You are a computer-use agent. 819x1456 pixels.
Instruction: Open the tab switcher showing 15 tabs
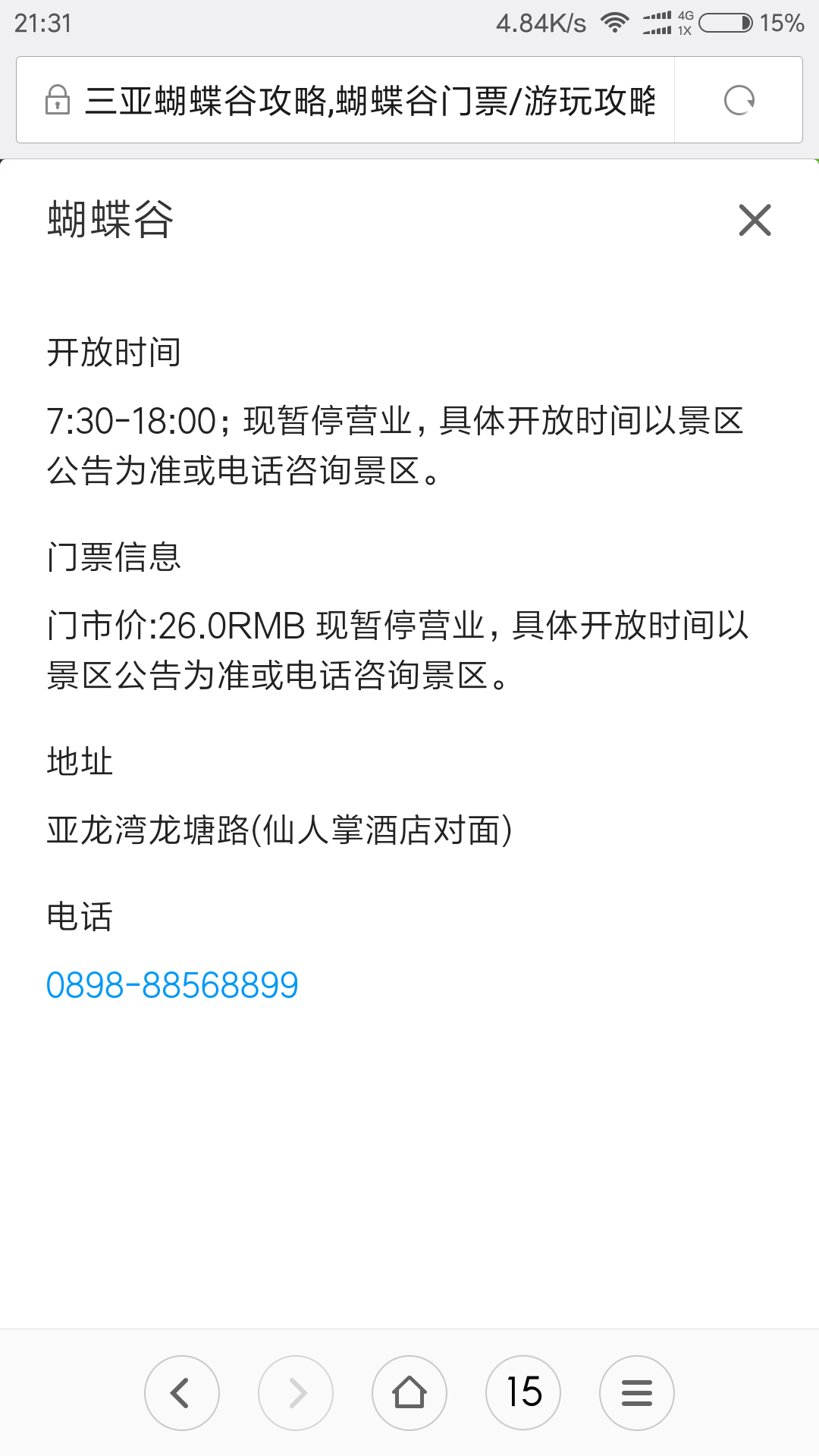tap(523, 1393)
